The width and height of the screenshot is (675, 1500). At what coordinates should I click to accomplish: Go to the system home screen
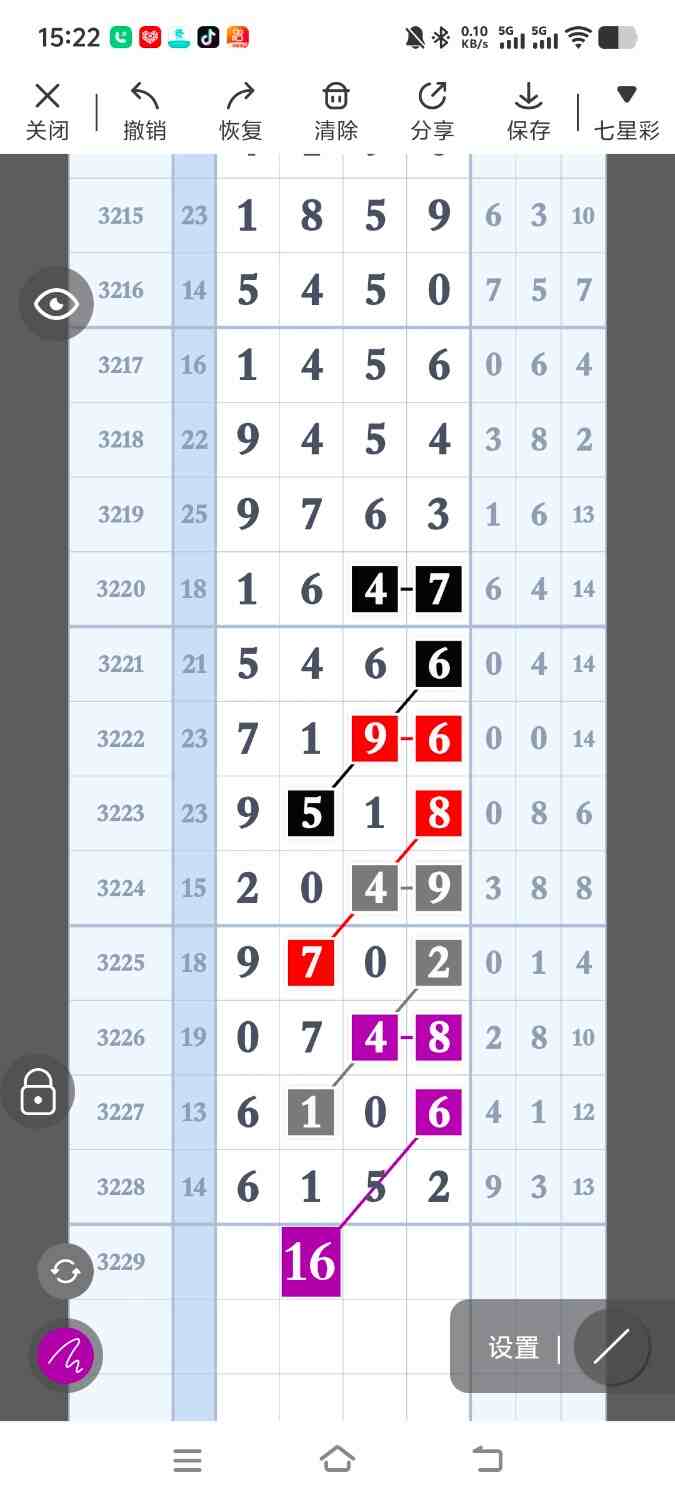tap(337, 1460)
